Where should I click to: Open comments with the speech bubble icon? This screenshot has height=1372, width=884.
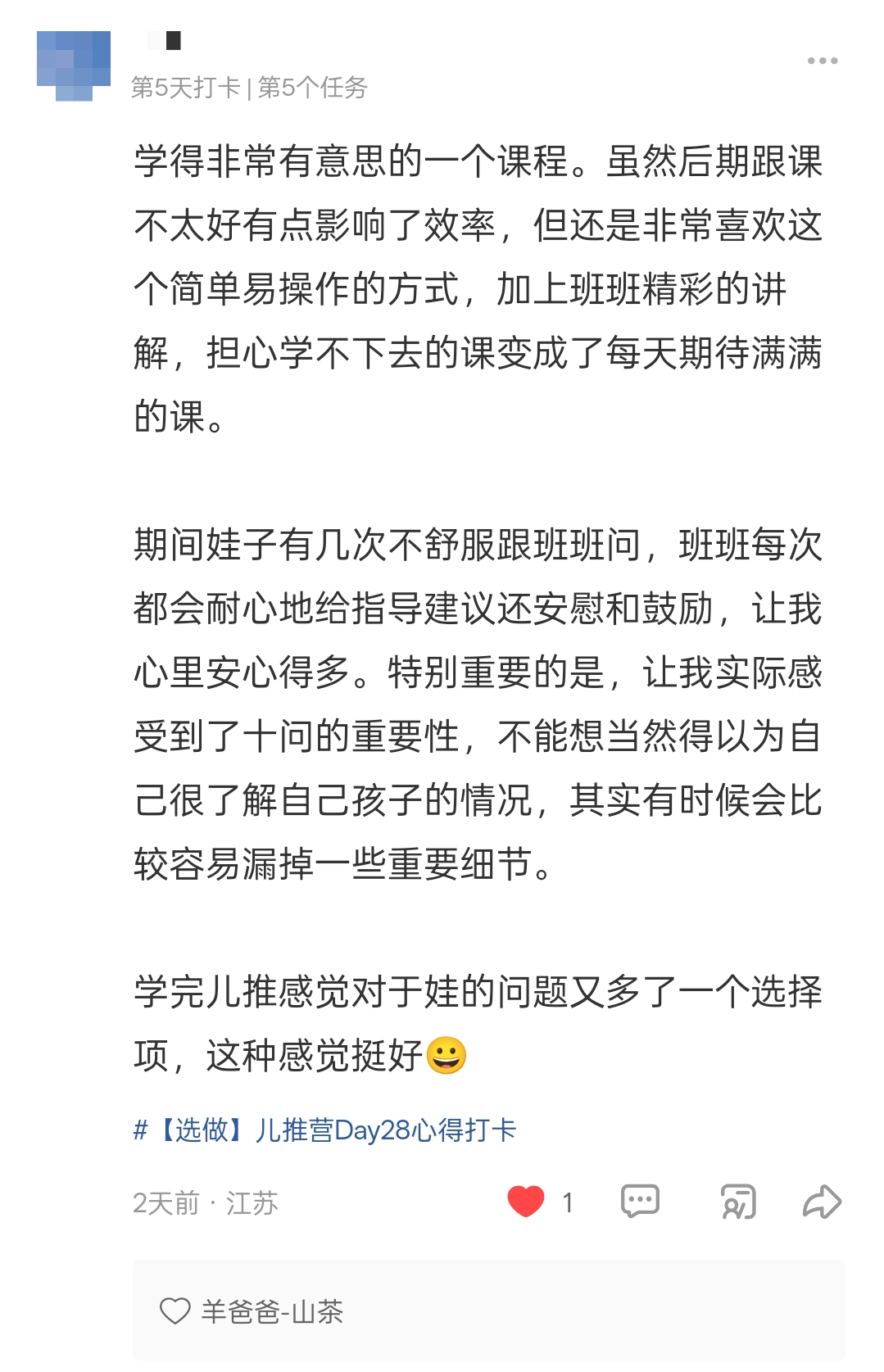[640, 1202]
